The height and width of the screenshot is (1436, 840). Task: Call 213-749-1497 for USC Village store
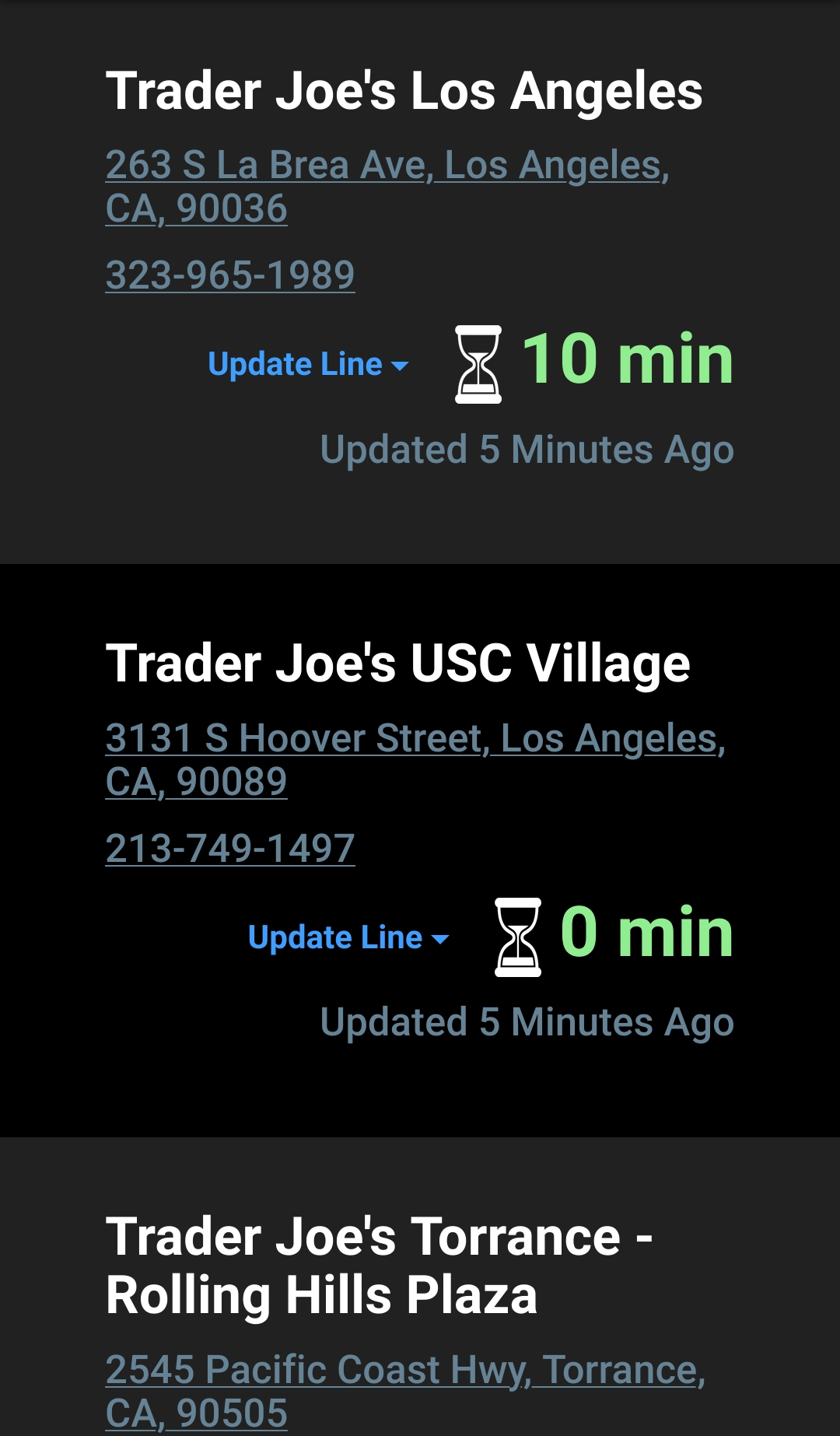[x=230, y=849]
